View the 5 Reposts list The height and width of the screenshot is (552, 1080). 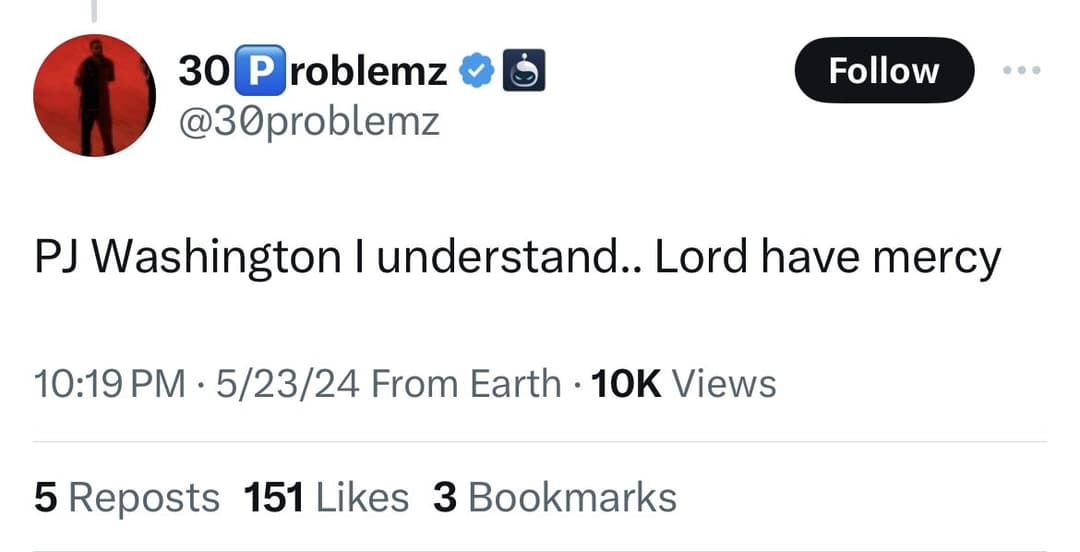[126, 497]
